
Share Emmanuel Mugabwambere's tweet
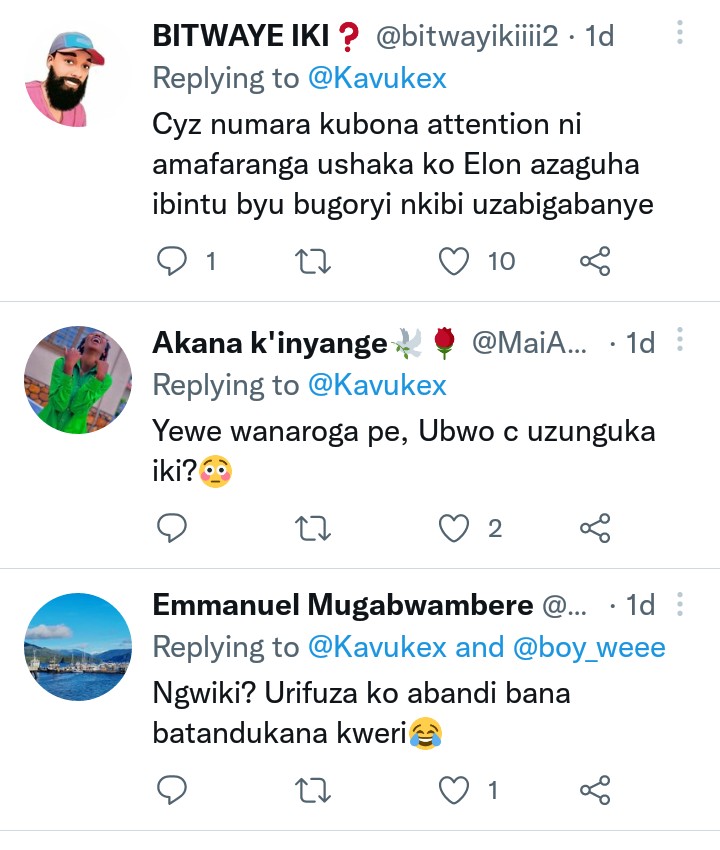pyautogui.click(x=595, y=792)
